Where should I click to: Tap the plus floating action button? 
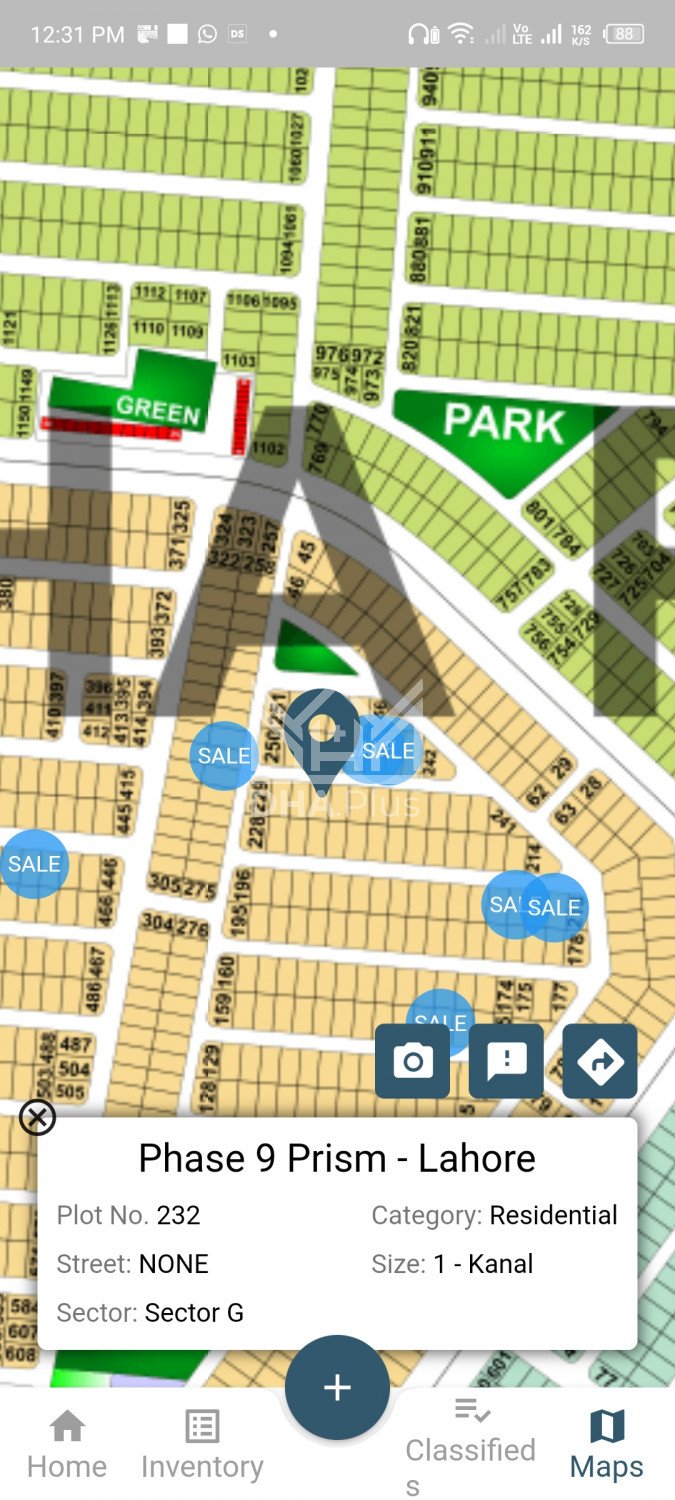tap(337, 1387)
